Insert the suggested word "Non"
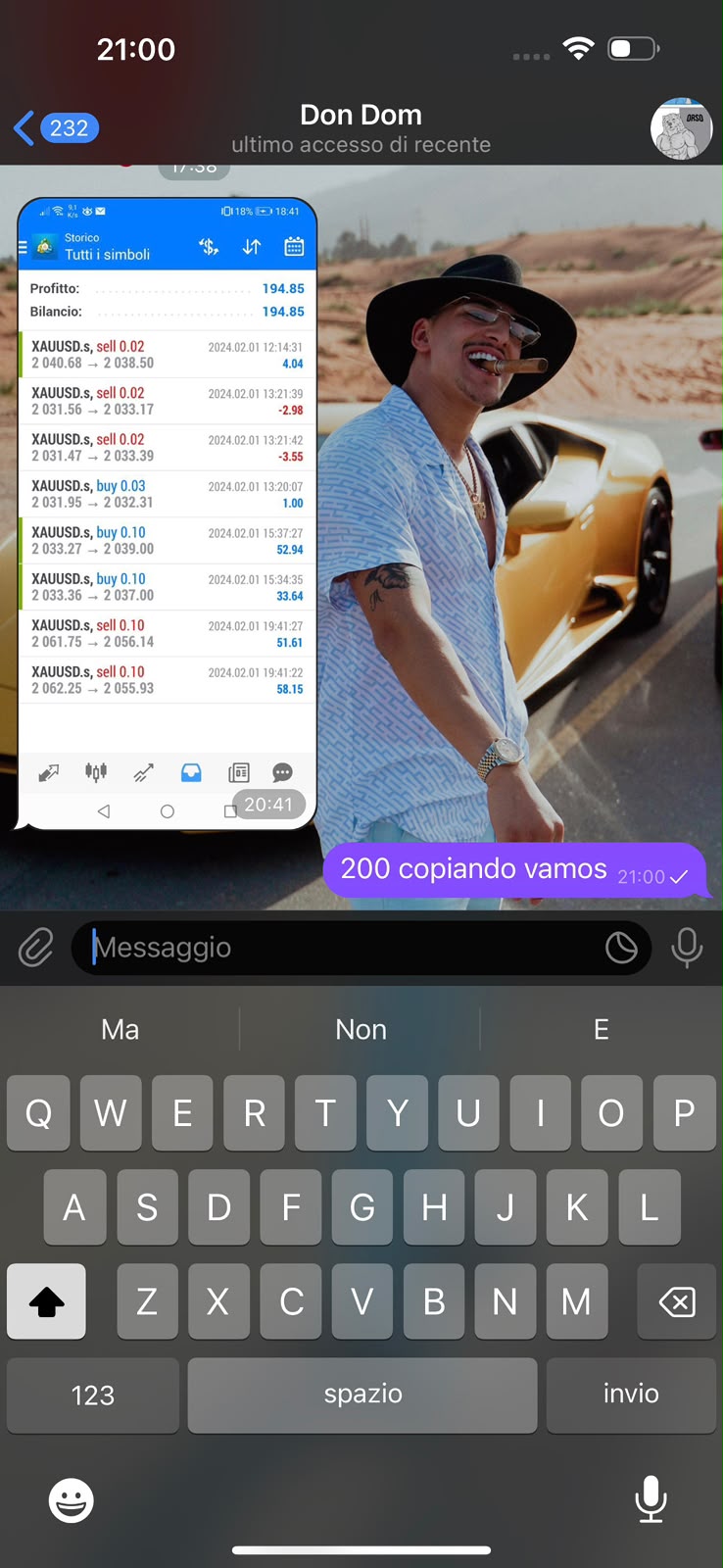This screenshot has width=723, height=1568. (x=361, y=1029)
